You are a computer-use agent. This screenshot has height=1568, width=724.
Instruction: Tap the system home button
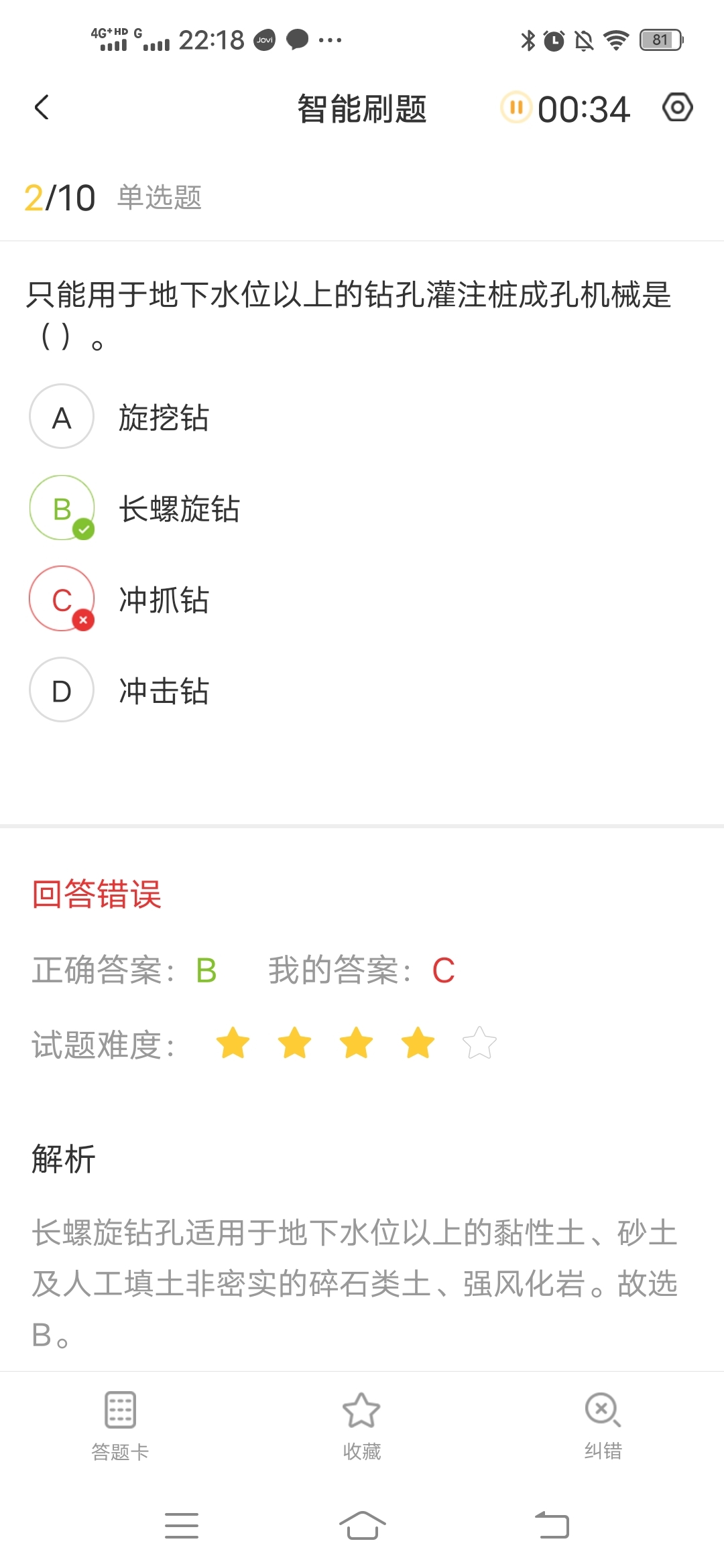tap(362, 1526)
